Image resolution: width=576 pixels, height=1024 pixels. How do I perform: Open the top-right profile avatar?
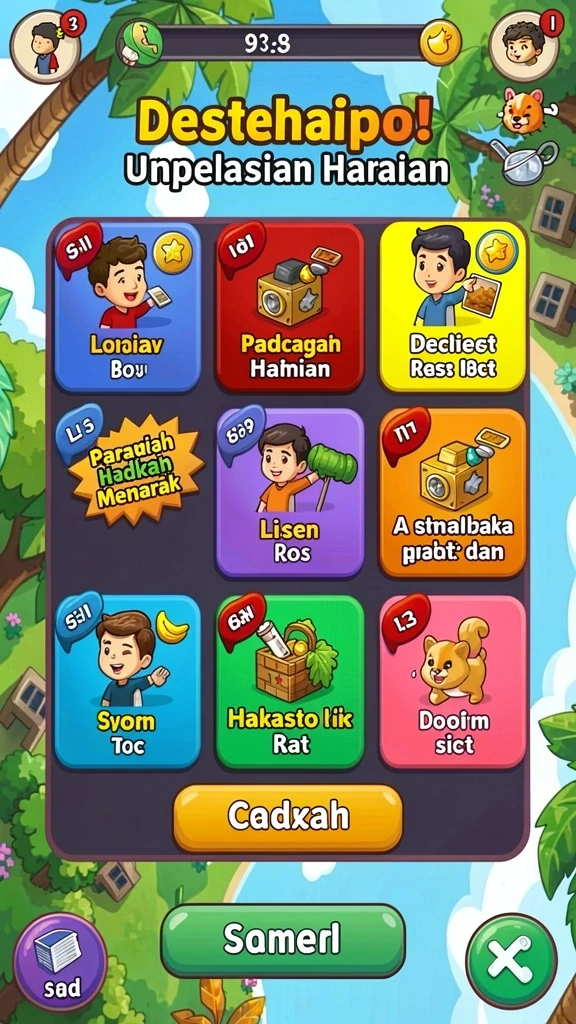point(525,46)
